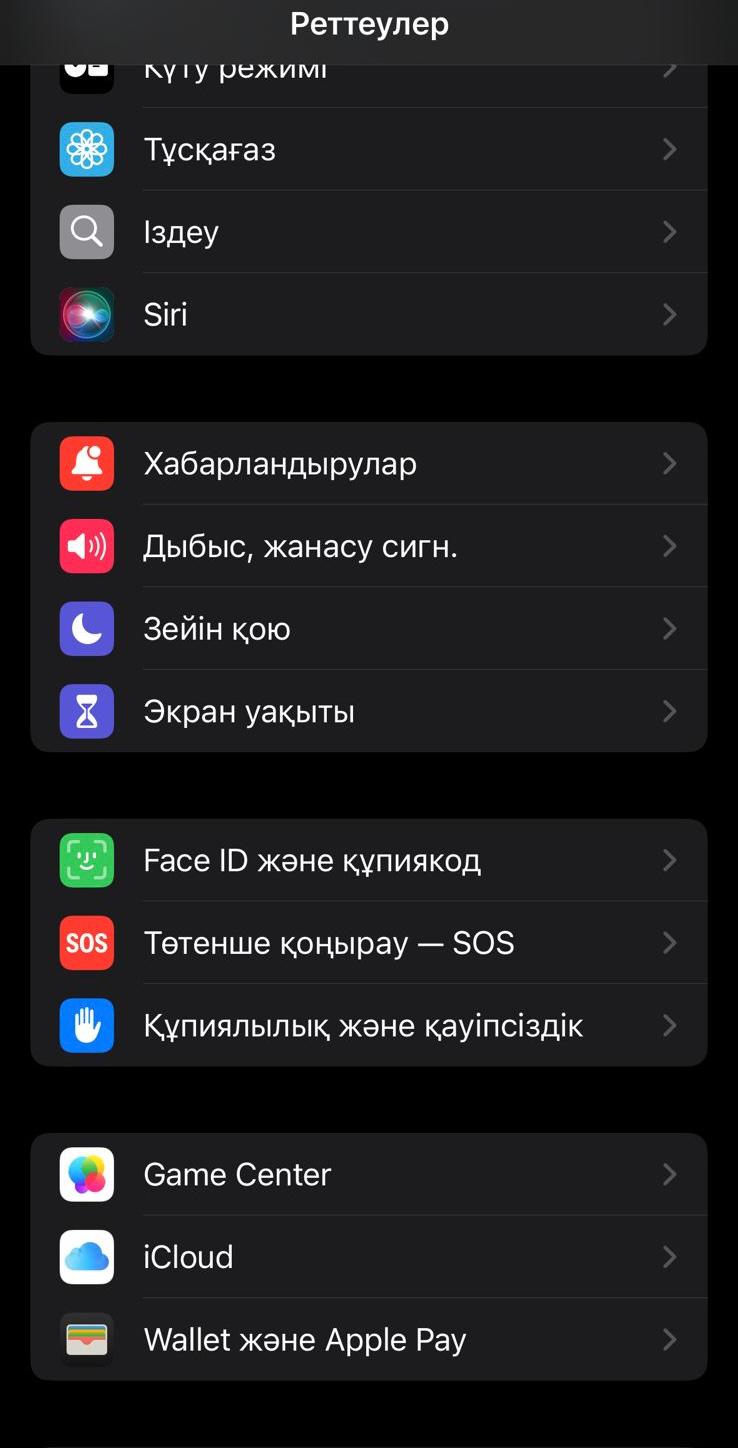Open Төтенше қоңырау — SOS
The height and width of the screenshot is (1448, 738).
click(369, 943)
